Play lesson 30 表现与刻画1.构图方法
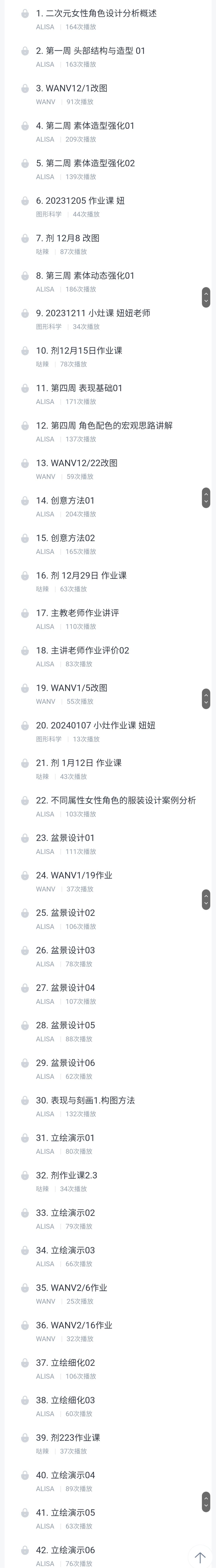The image size is (216, 1568). click(x=85, y=1101)
